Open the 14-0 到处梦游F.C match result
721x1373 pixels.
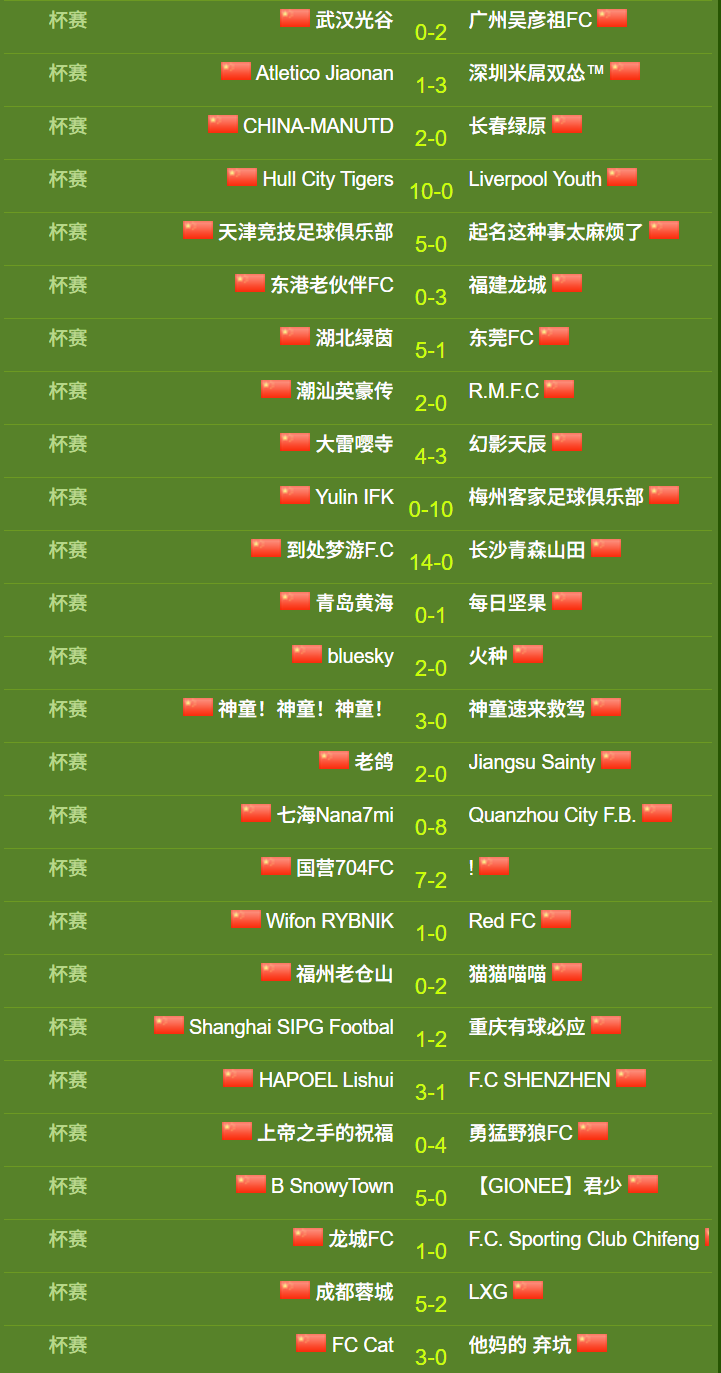[431, 562]
